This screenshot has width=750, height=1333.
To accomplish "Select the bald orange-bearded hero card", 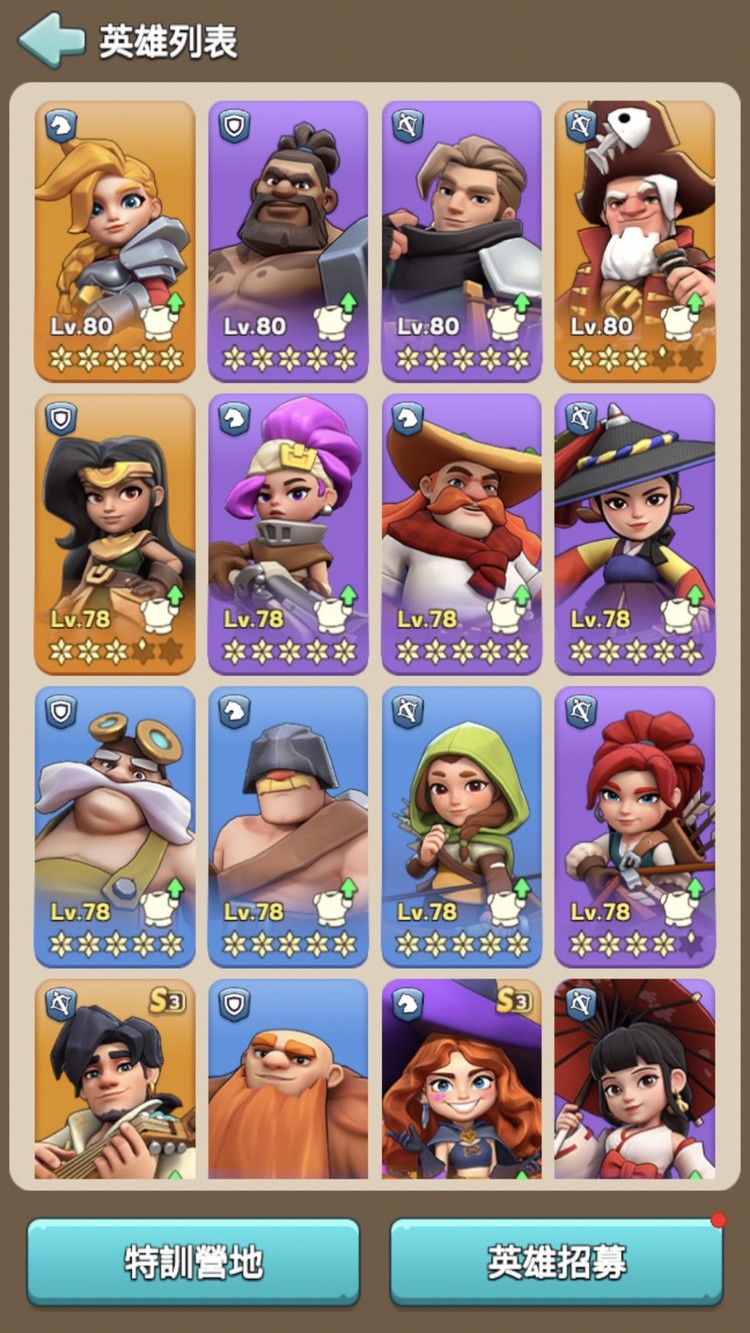I will point(288,1080).
